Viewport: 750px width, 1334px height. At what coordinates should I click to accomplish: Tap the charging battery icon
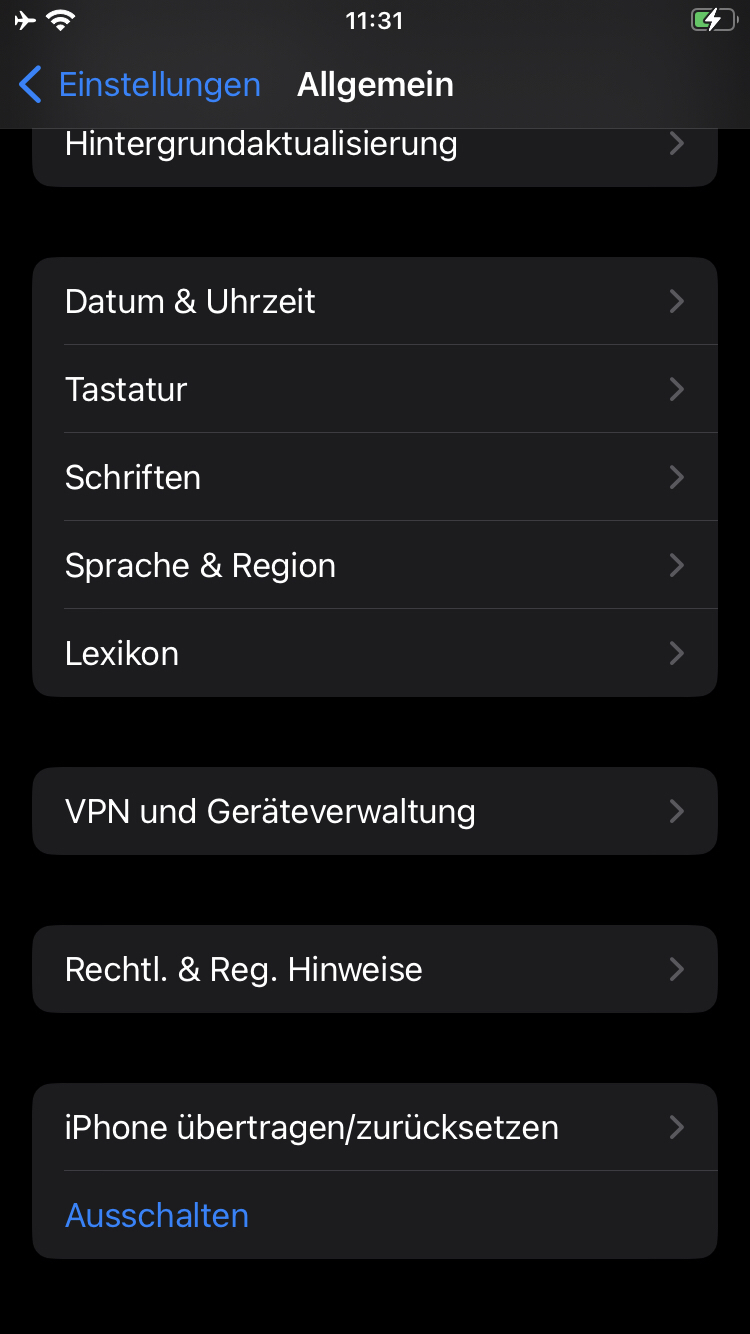click(712, 18)
